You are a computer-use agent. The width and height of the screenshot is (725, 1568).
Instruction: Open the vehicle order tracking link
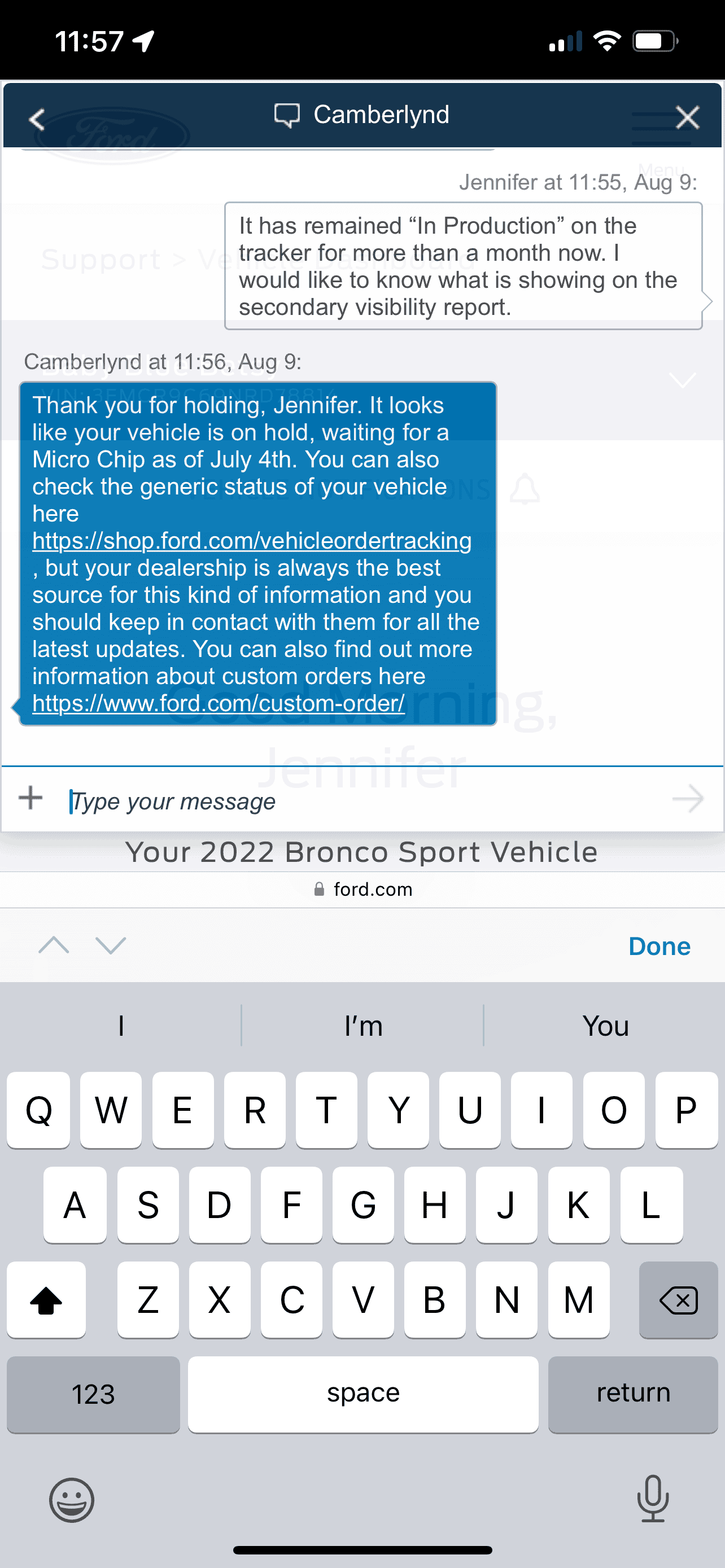(251, 541)
